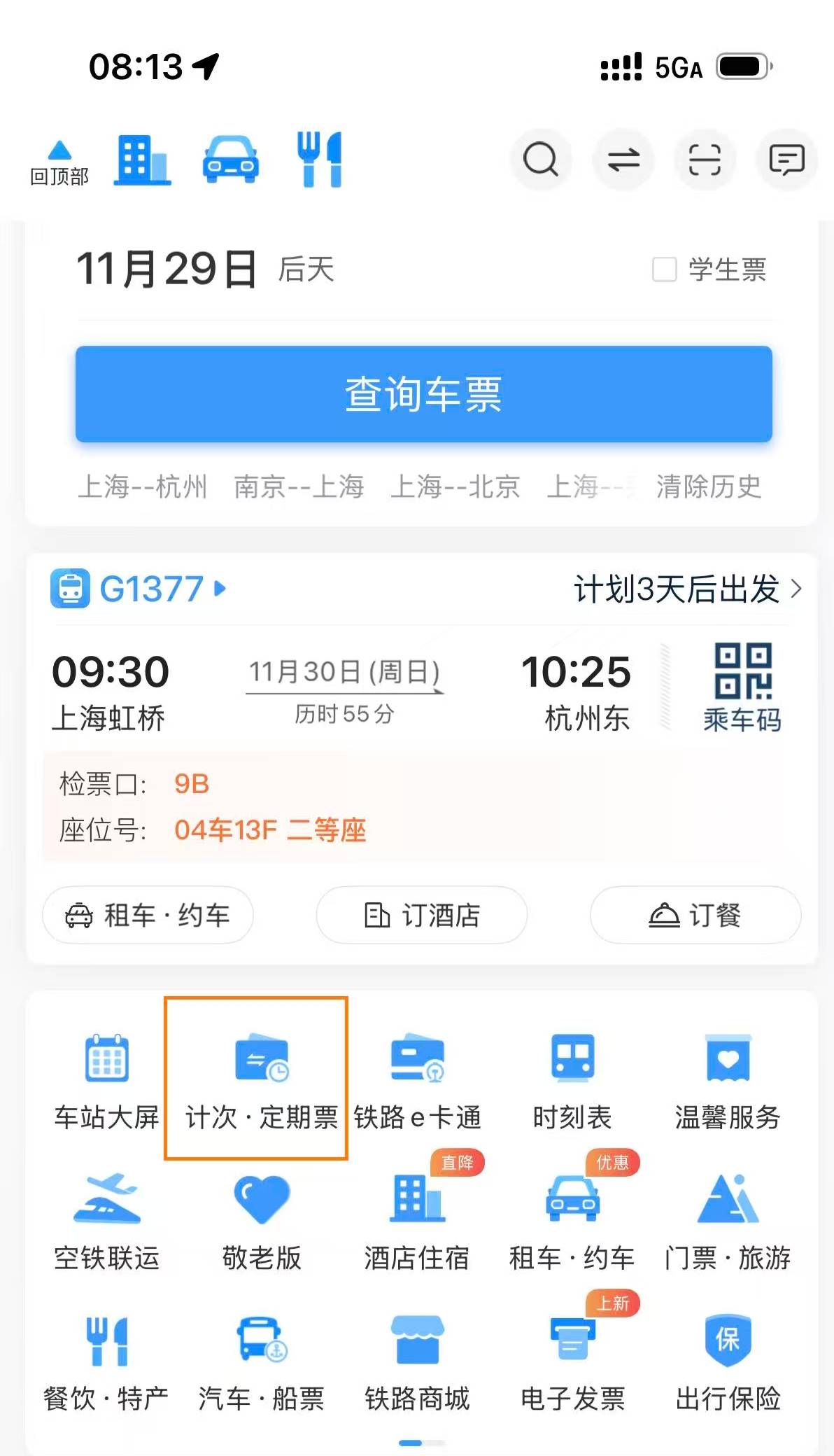834x1456 pixels.
Task: Tap the 订酒店 button
Action: (x=422, y=915)
